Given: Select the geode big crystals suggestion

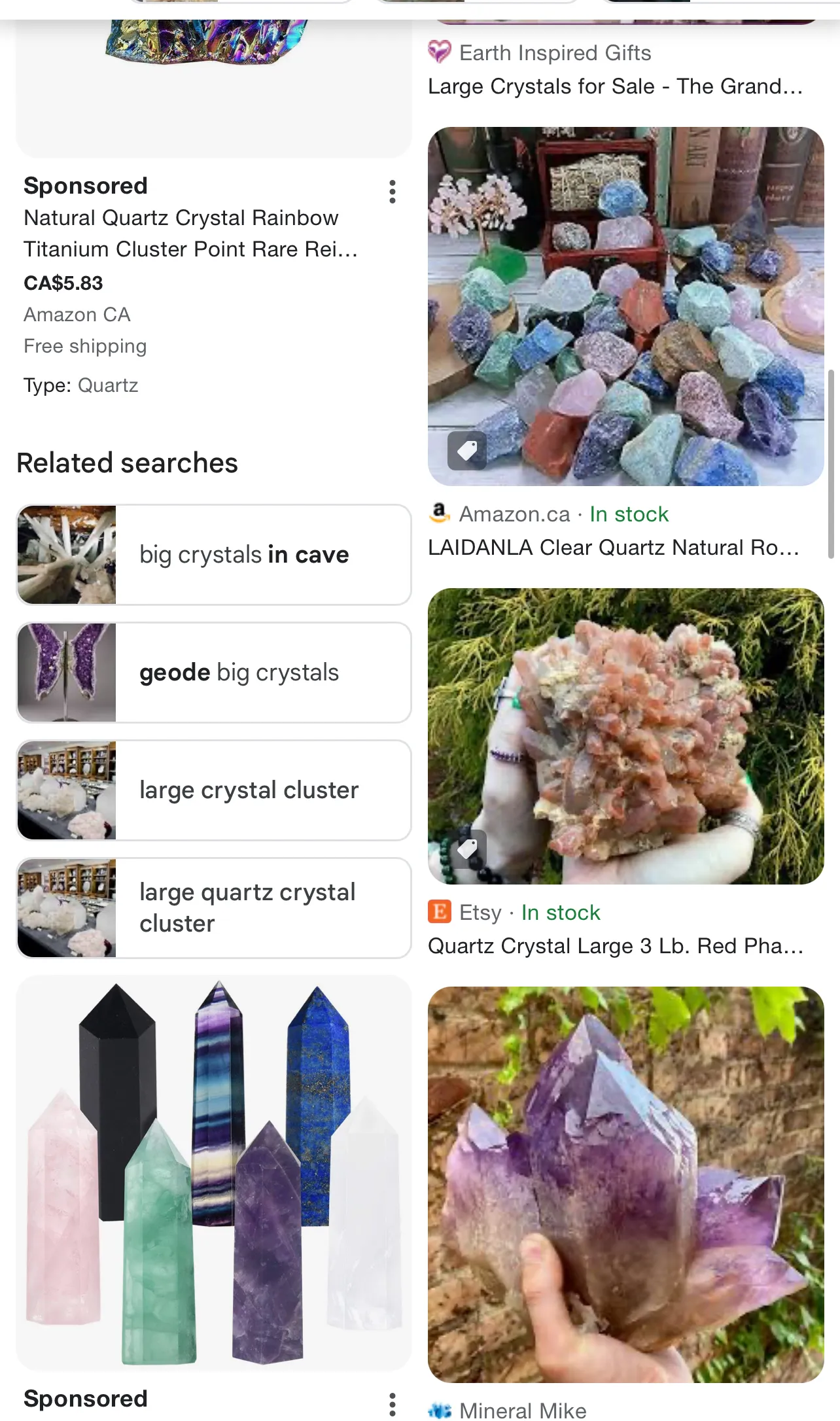Looking at the screenshot, I should point(214,673).
